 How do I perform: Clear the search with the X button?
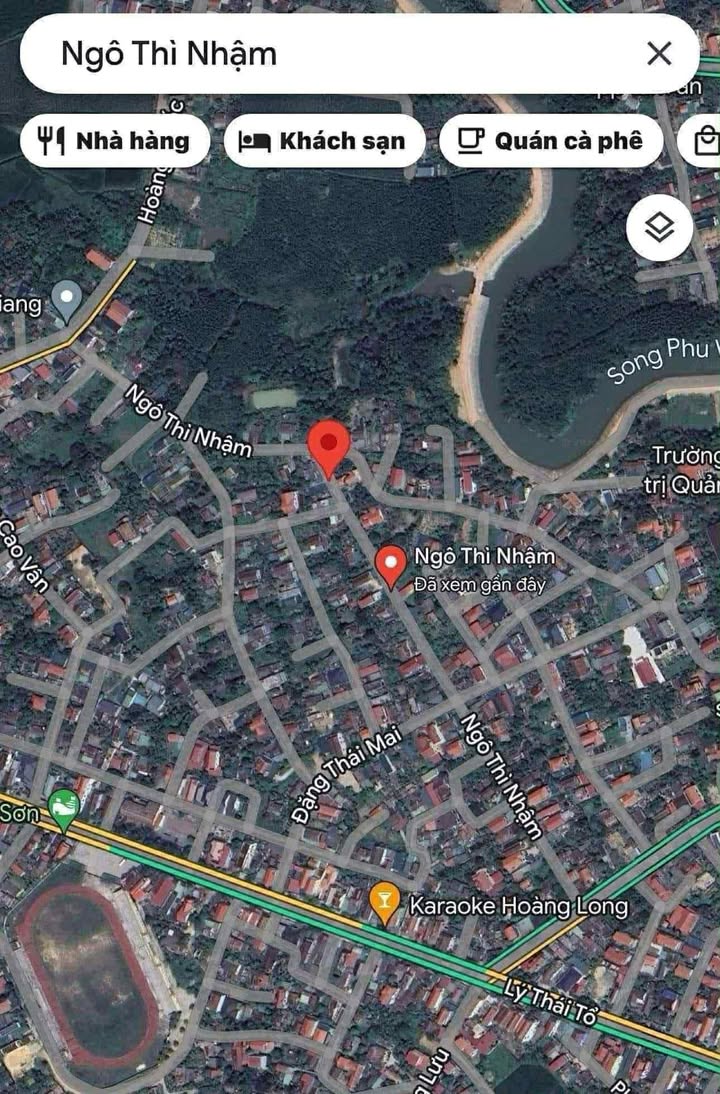pos(659,53)
